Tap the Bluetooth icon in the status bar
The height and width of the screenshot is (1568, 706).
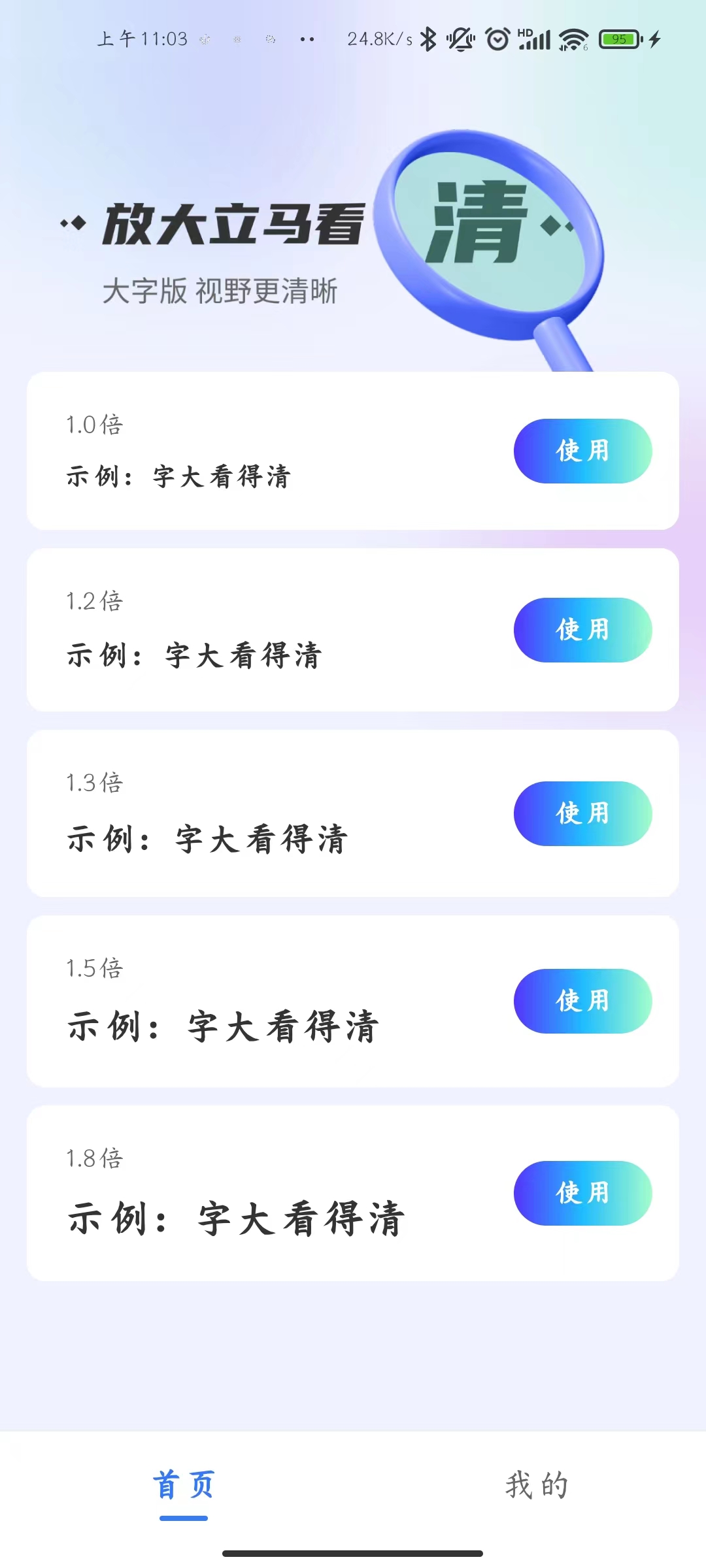click(x=428, y=39)
